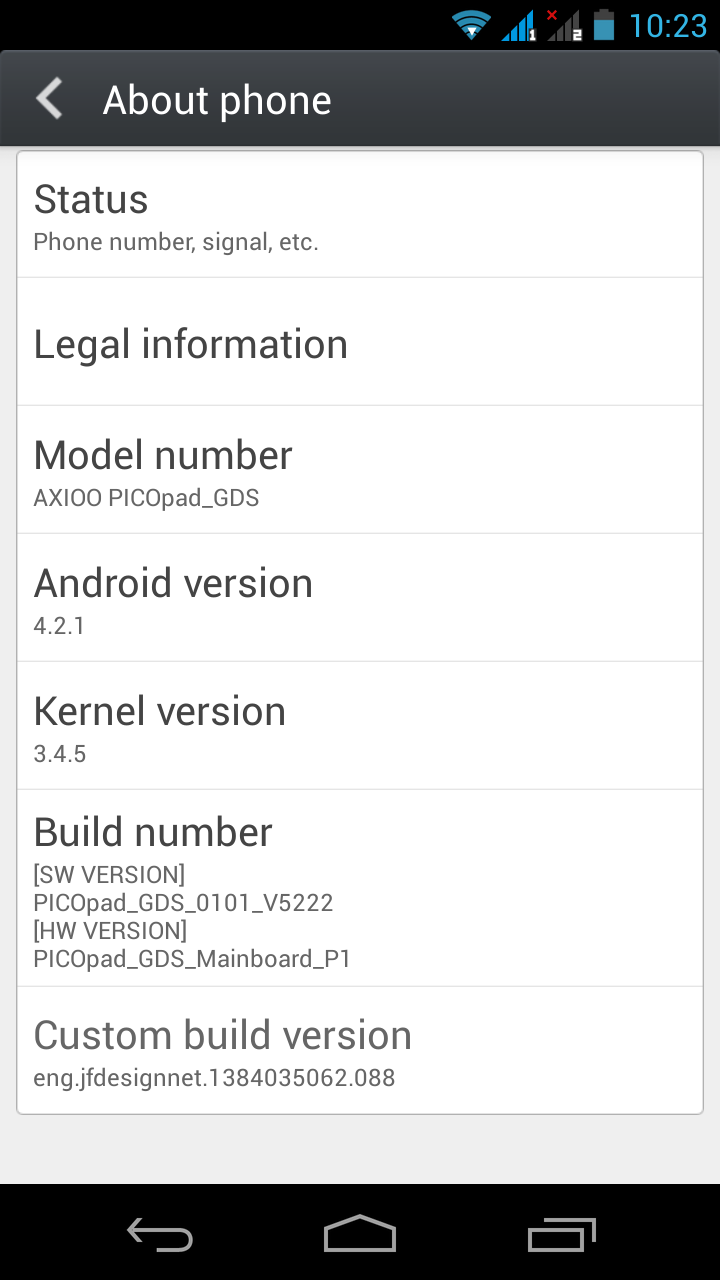This screenshot has height=1280, width=720.
Task: Open recent apps from navigation bar
Action: point(561,1233)
